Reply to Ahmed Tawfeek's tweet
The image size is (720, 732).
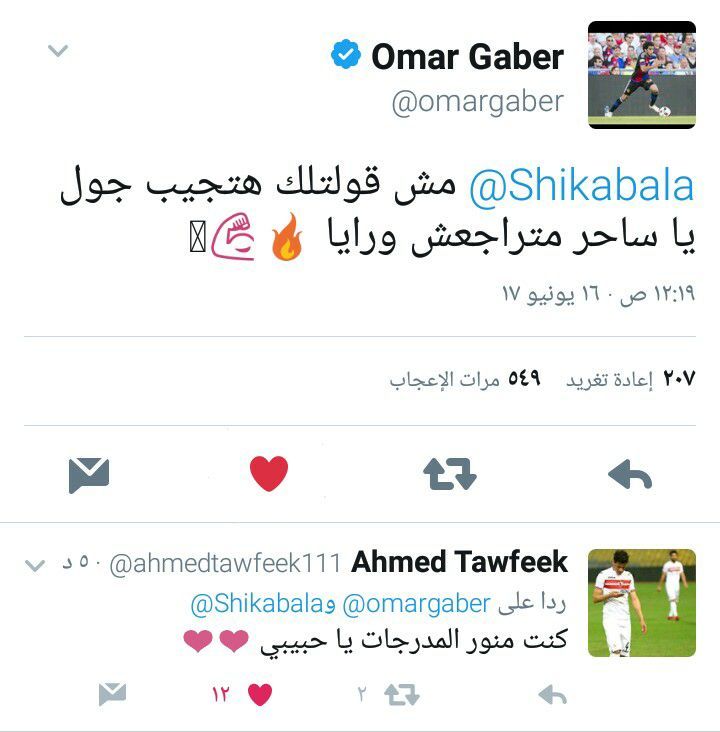[552, 695]
